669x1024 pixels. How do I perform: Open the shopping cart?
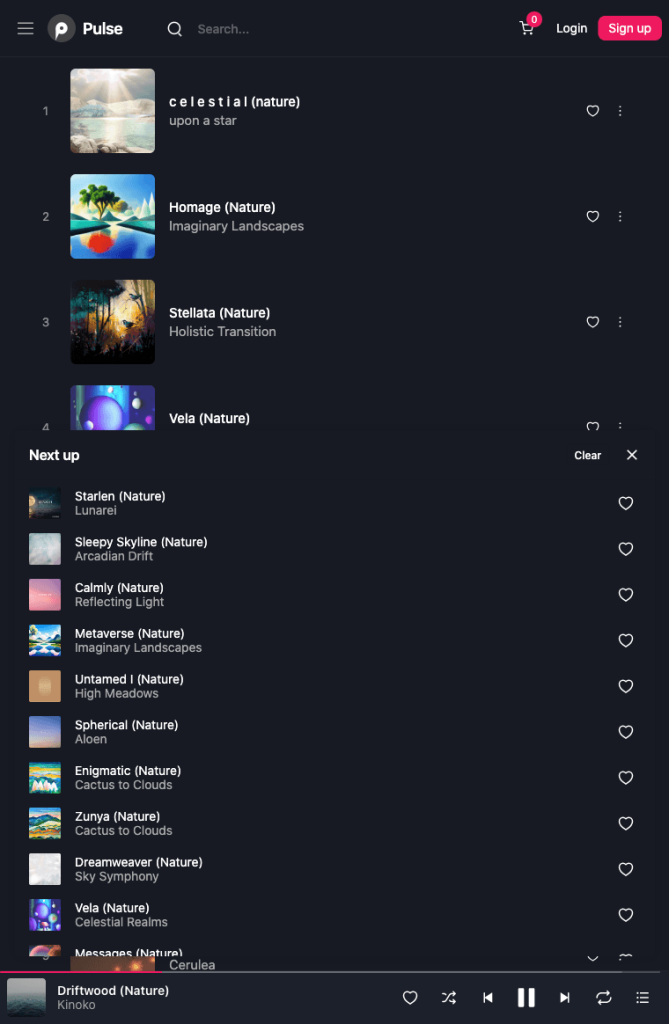pos(527,29)
